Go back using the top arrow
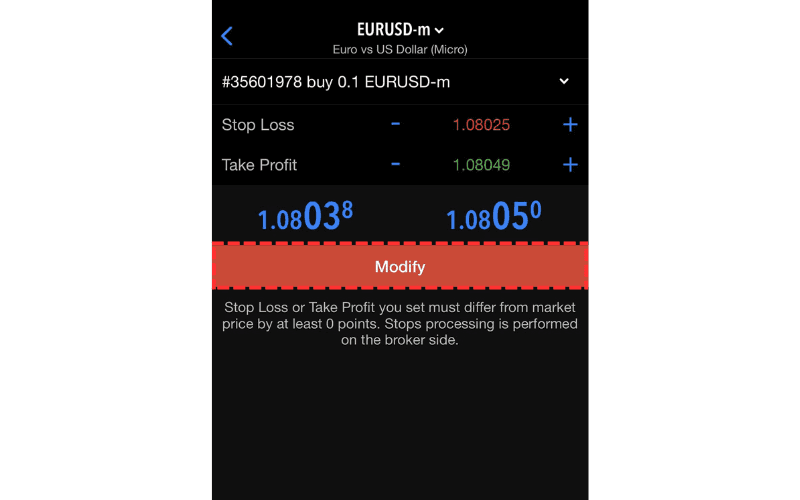800x500 pixels. pos(227,36)
